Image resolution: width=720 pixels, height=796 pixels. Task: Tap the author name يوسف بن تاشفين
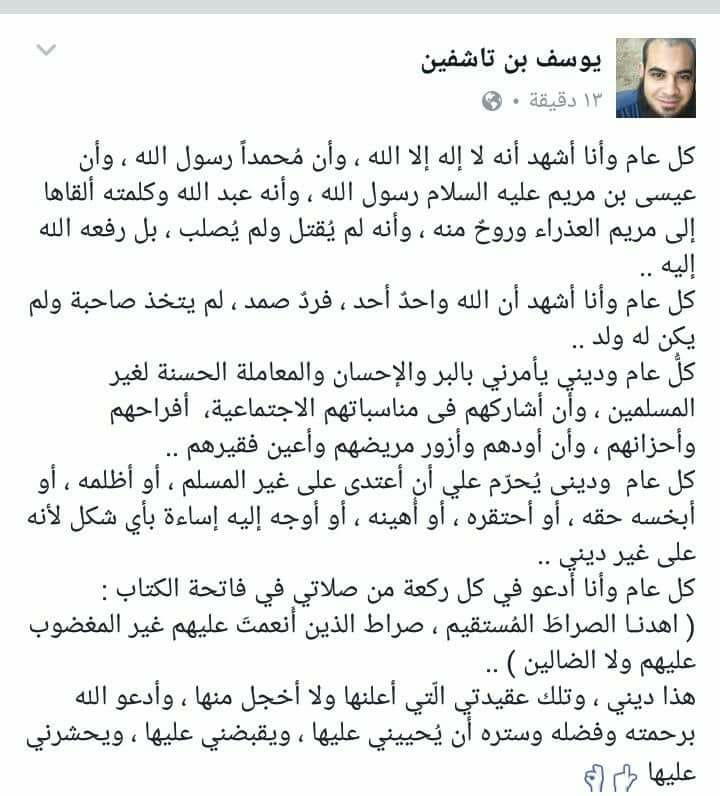511,61
